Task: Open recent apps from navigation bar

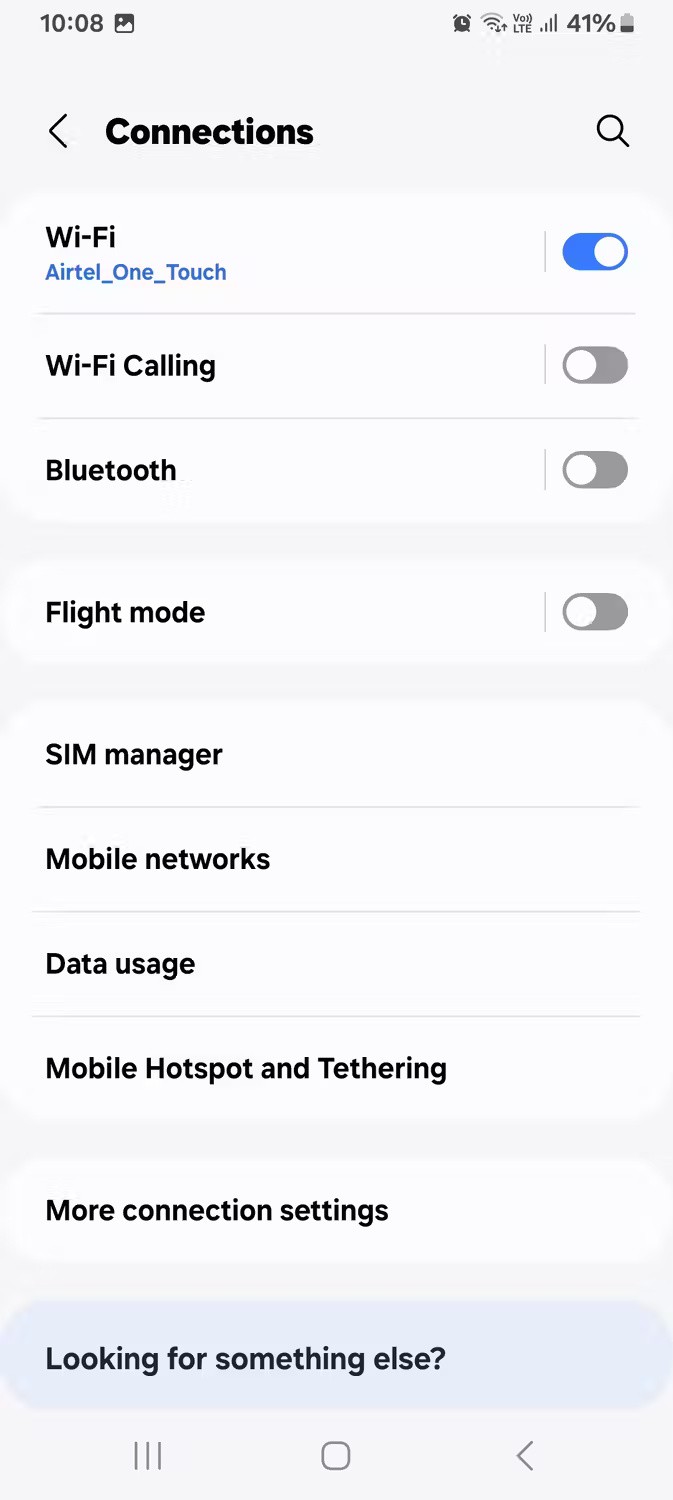Action: pyautogui.click(x=148, y=1456)
